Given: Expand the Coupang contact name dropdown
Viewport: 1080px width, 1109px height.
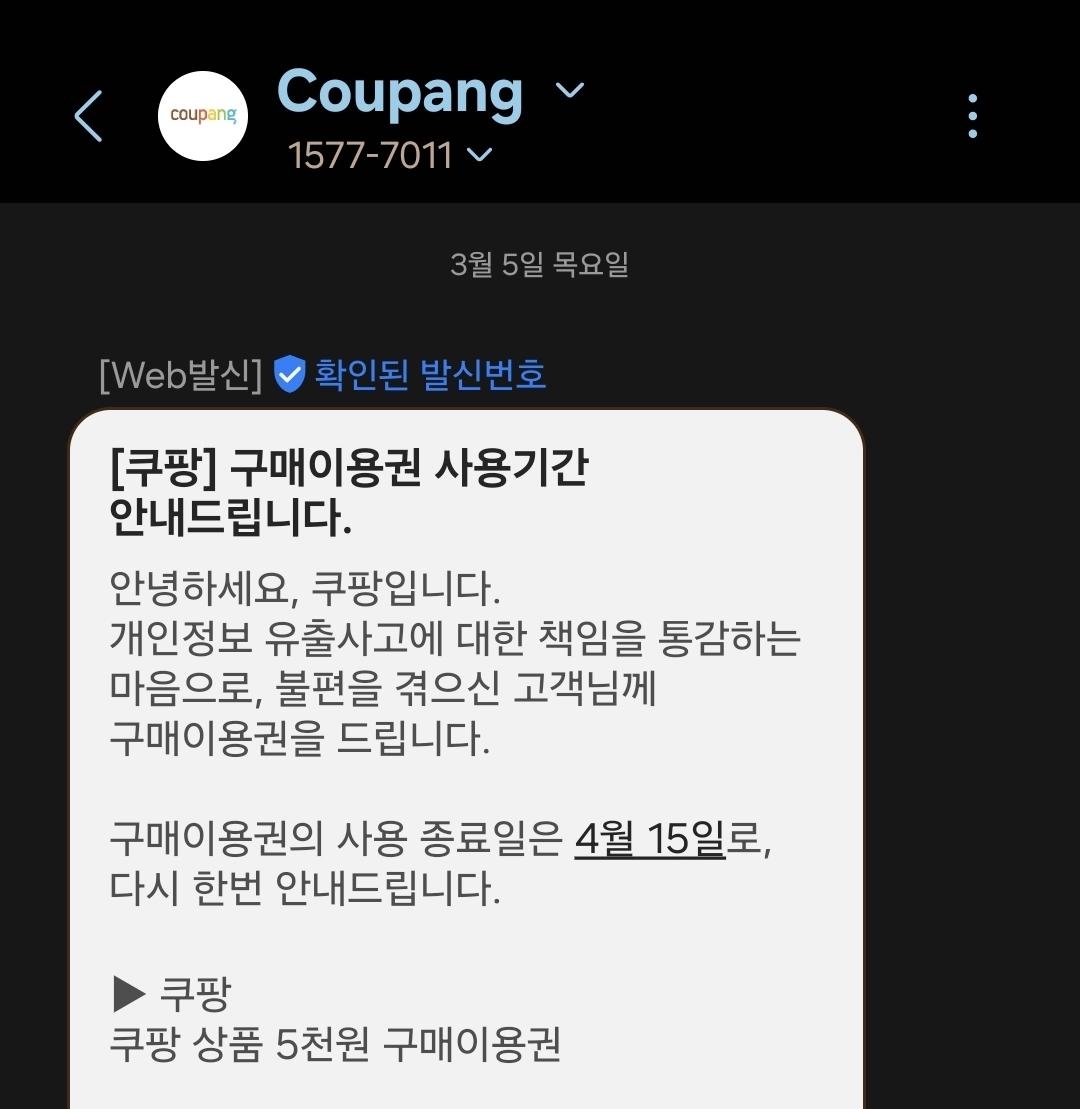Looking at the screenshot, I should (x=569, y=91).
